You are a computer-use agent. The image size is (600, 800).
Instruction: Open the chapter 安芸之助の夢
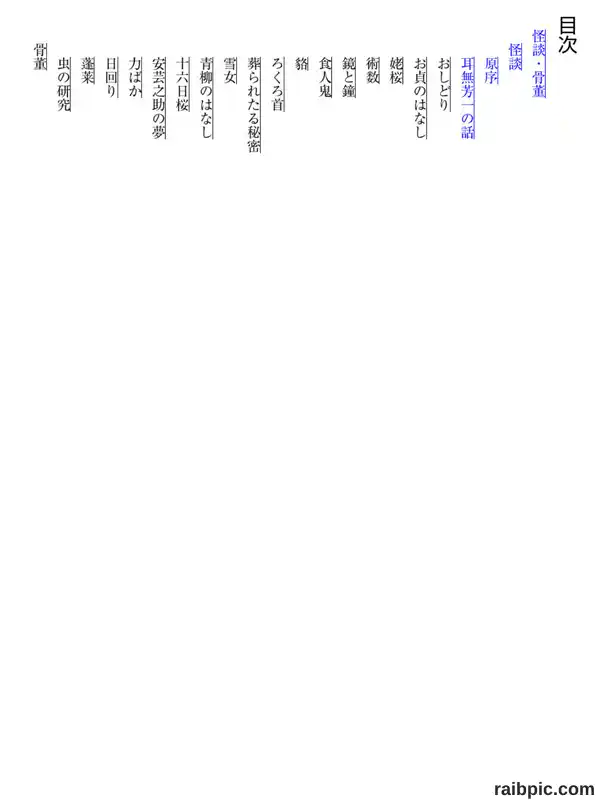[x=160, y=98]
